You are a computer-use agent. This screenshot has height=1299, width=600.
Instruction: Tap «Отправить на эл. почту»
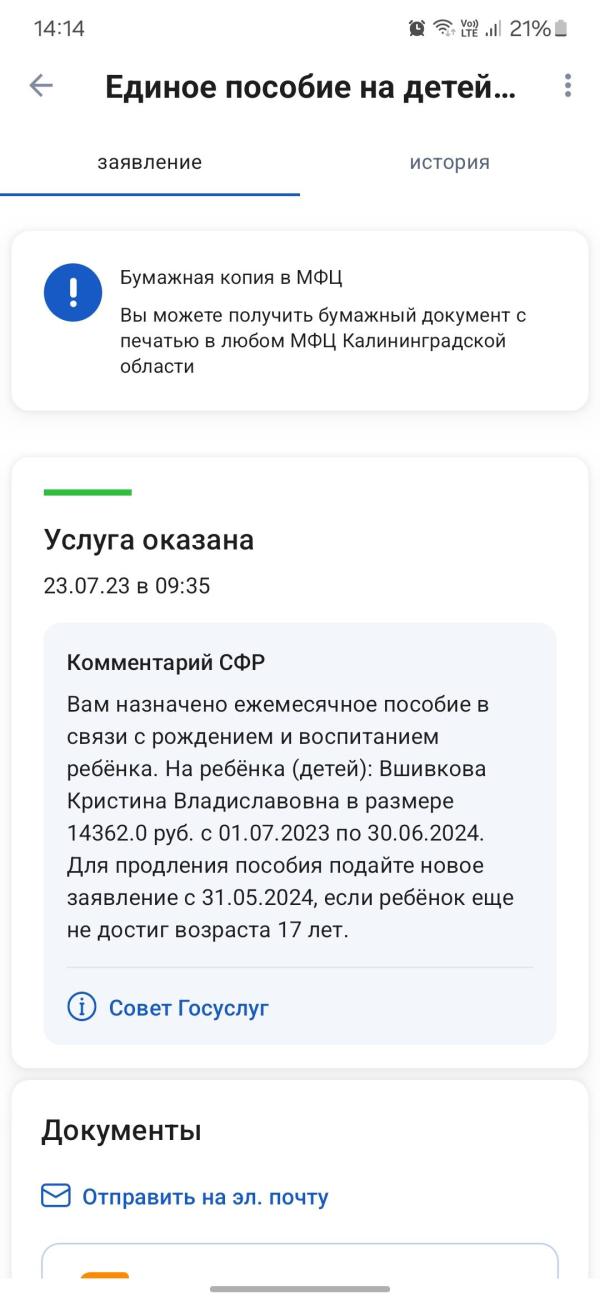185,1196
